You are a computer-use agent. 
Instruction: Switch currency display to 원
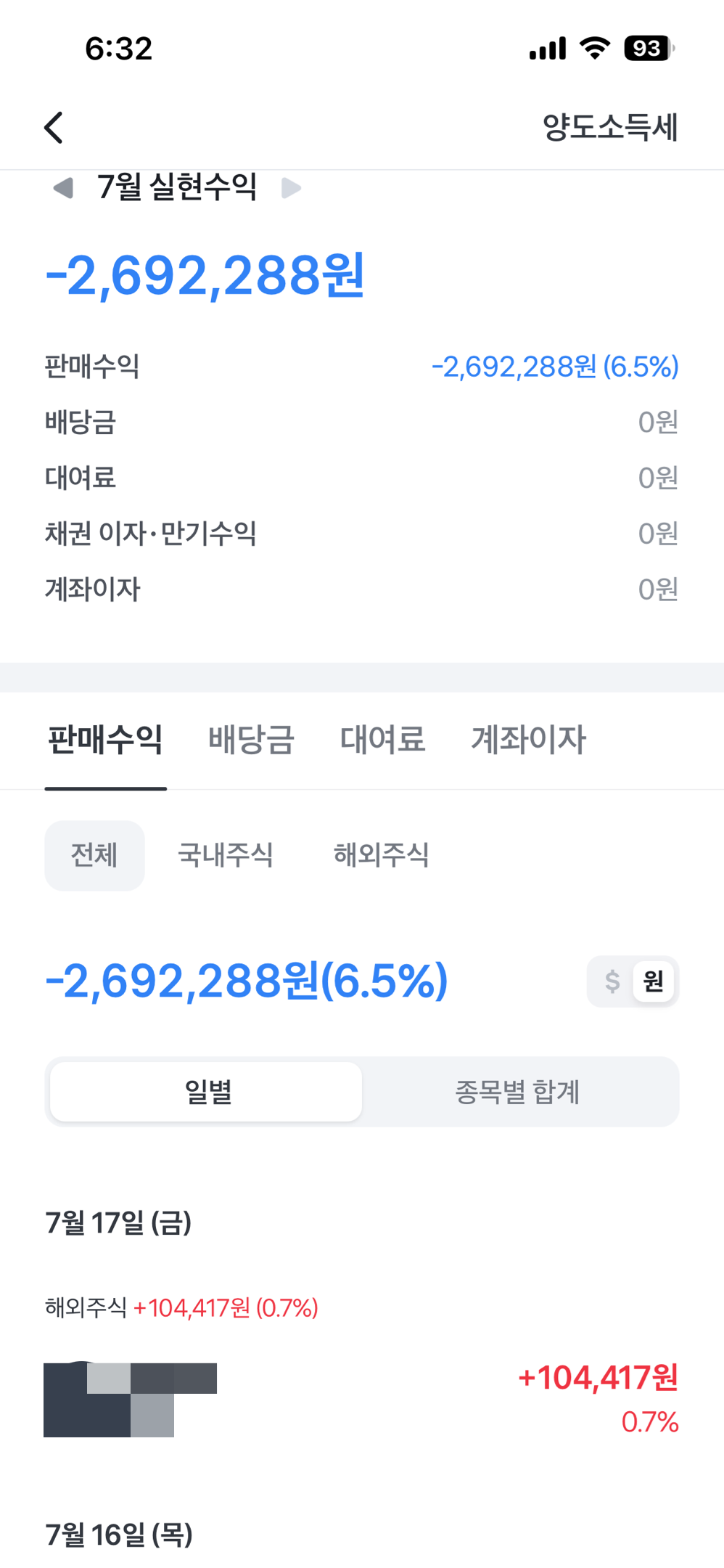pos(654,981)
